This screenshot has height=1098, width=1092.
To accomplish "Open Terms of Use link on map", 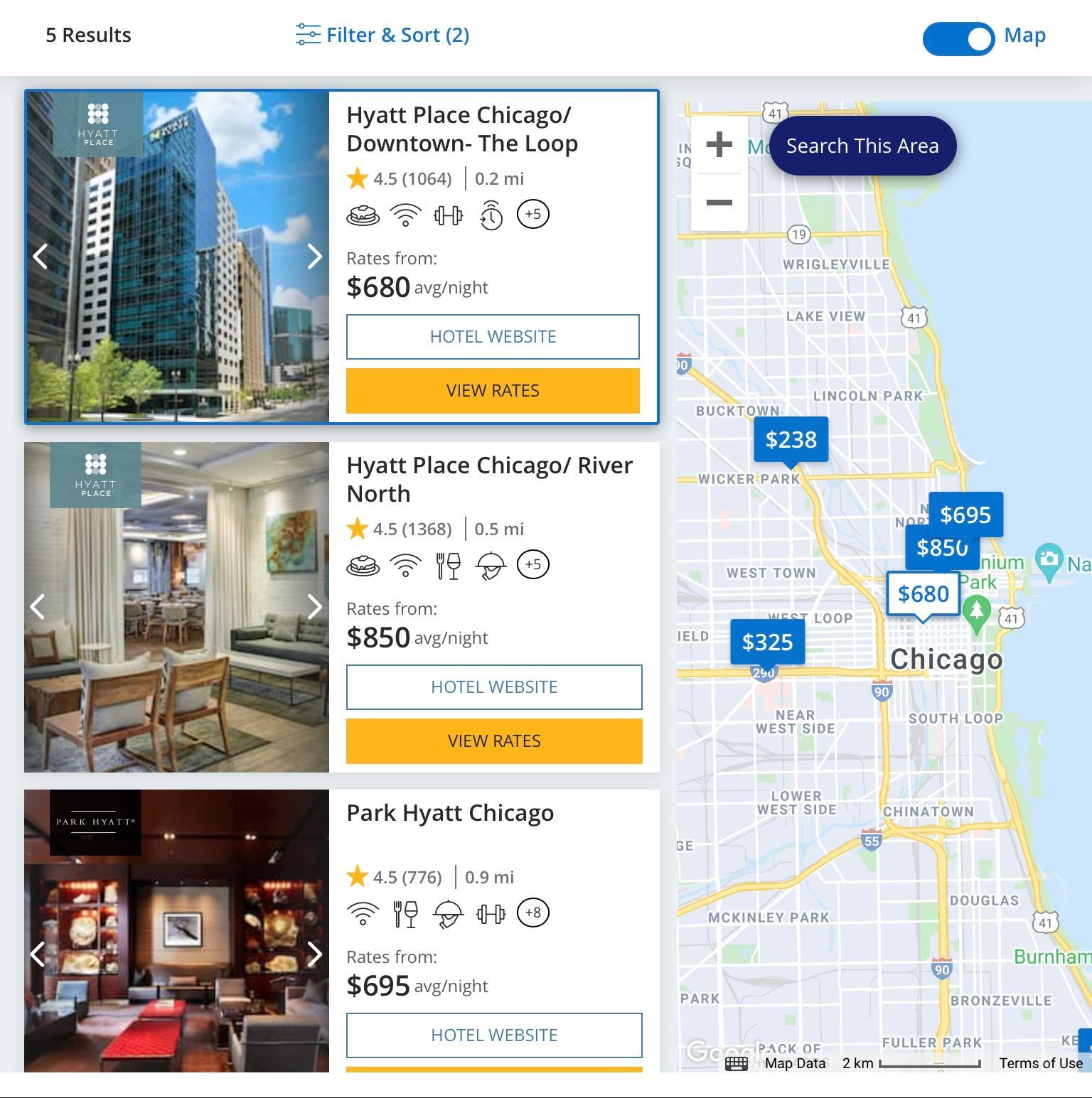I will [x=1041, y=1063].
